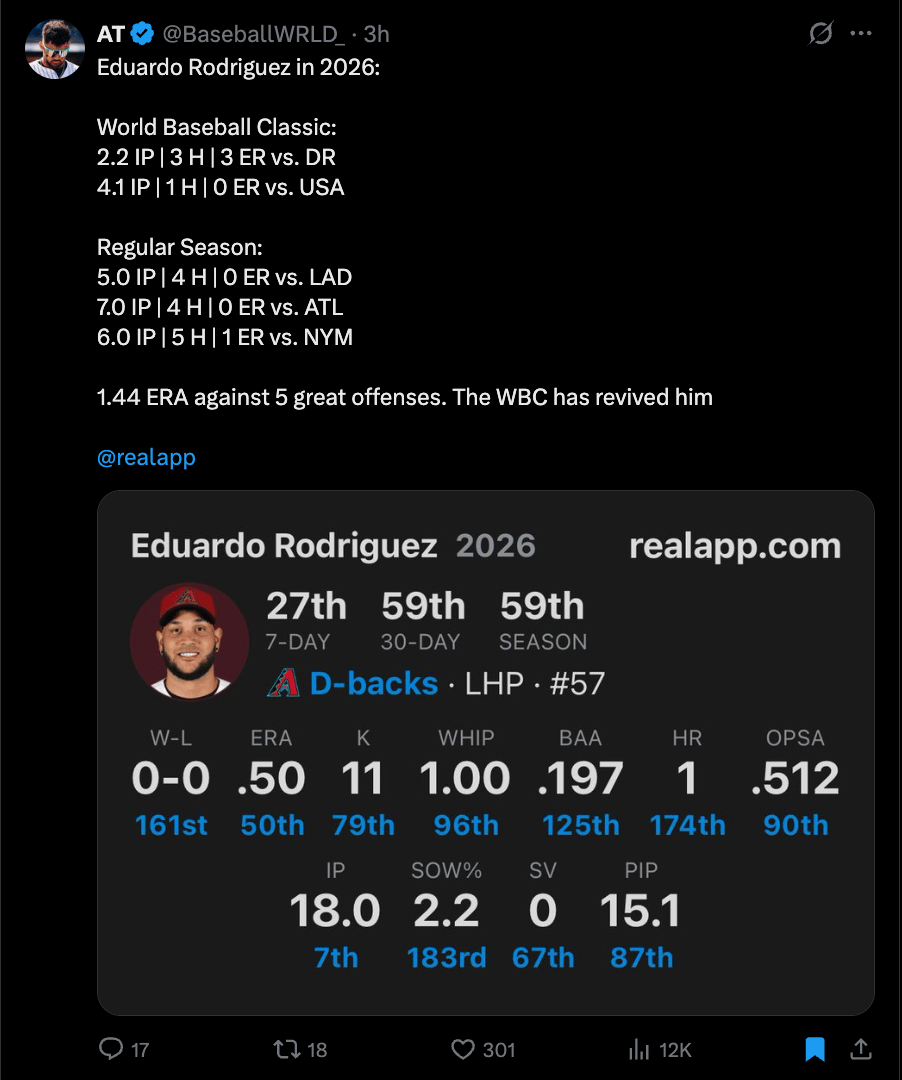View the post's analytics
Image resolution: width=902 pixels, height=1080 pixels.
639,1049
